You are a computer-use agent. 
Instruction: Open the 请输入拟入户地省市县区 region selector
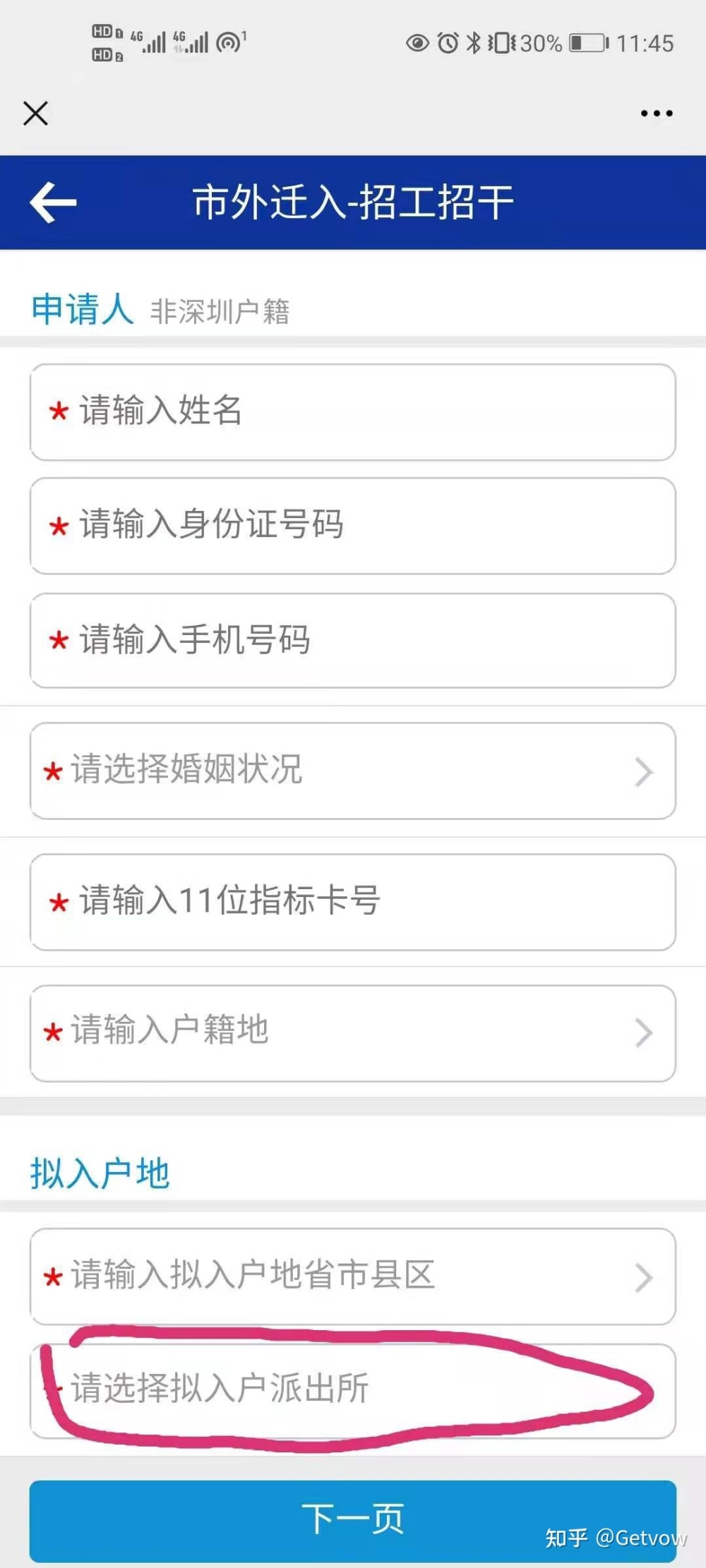pos(353,1277)
